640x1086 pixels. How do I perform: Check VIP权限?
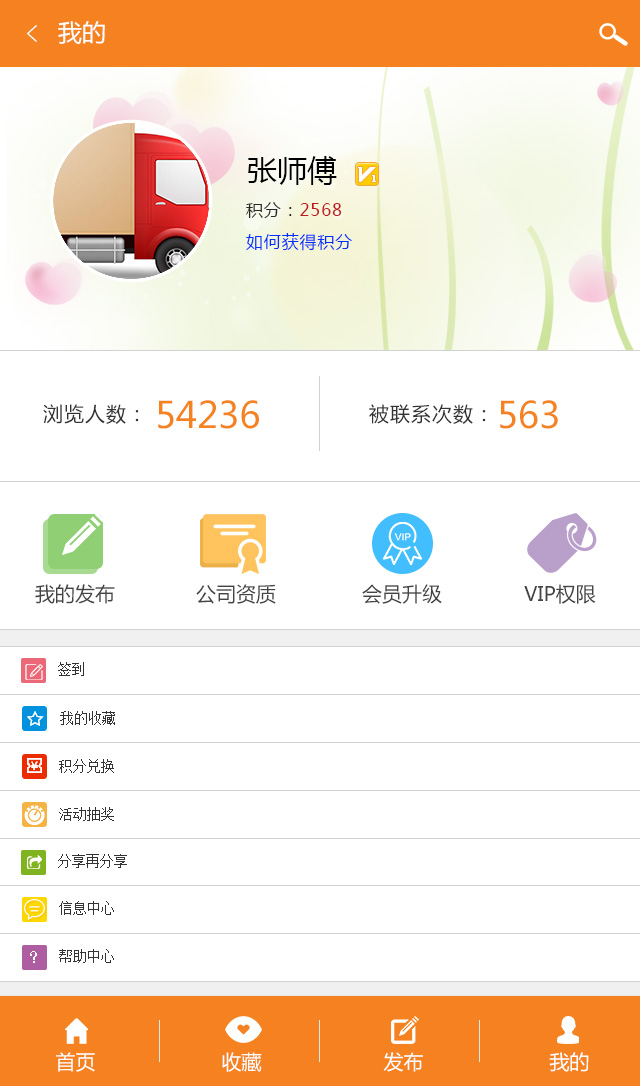[x=560, y=558]
